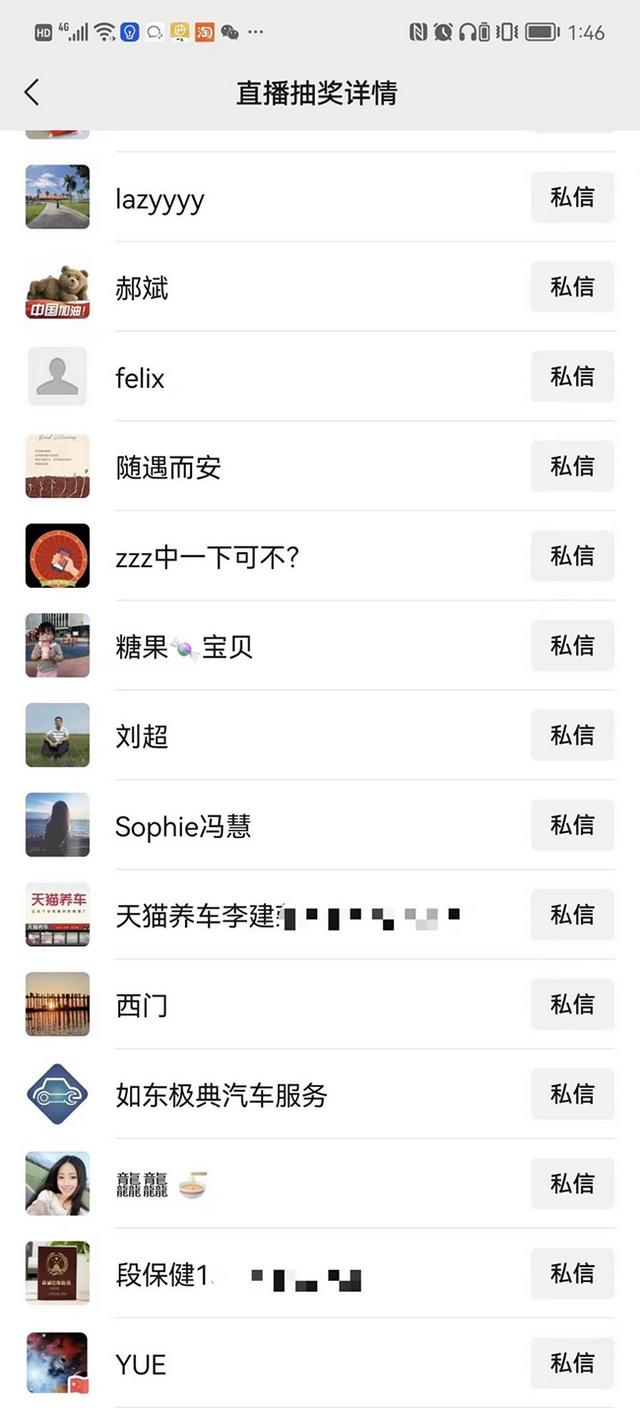Message 段保健 via 私信
The width and height of the screenshot is (640, 1408).
(x=572, y=1274)
